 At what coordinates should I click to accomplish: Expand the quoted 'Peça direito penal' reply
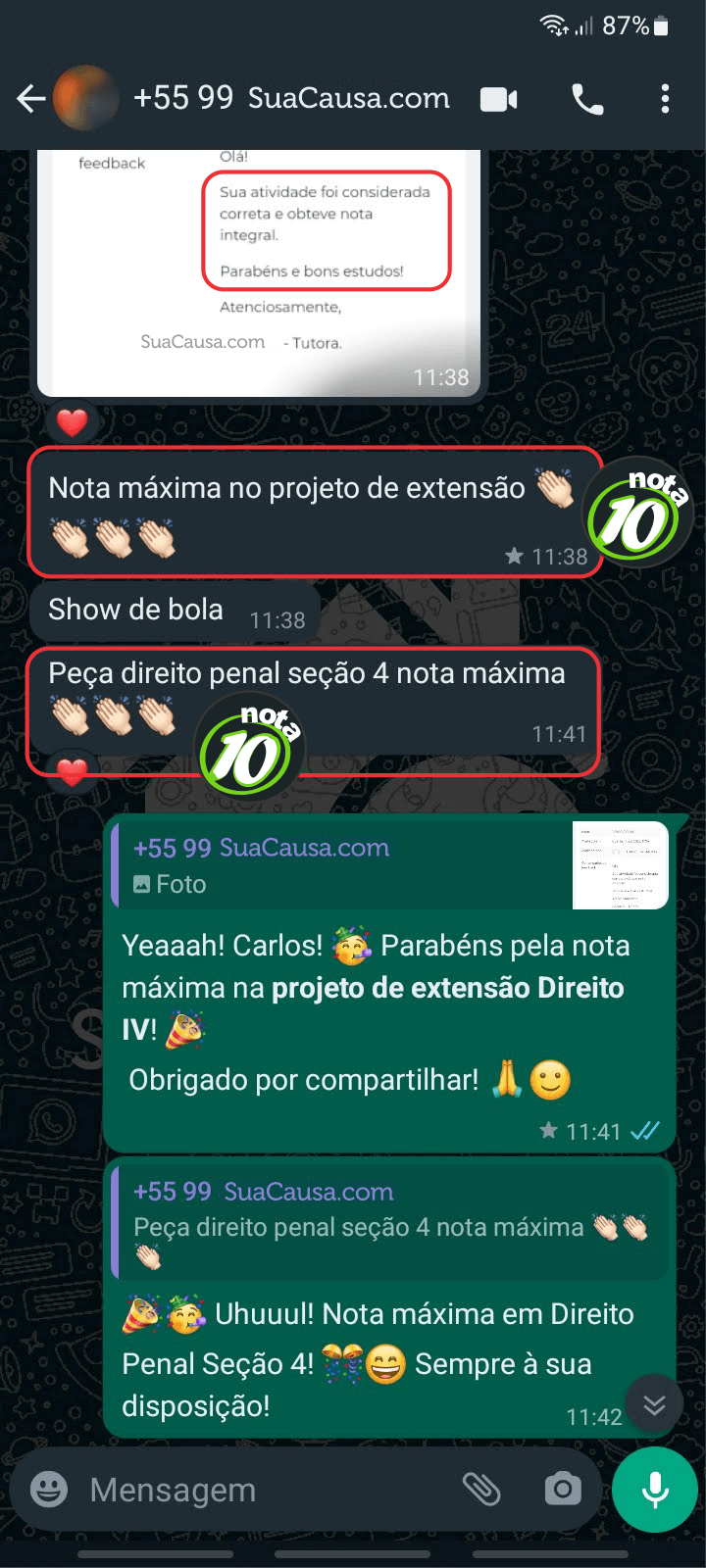(390, 1220)
